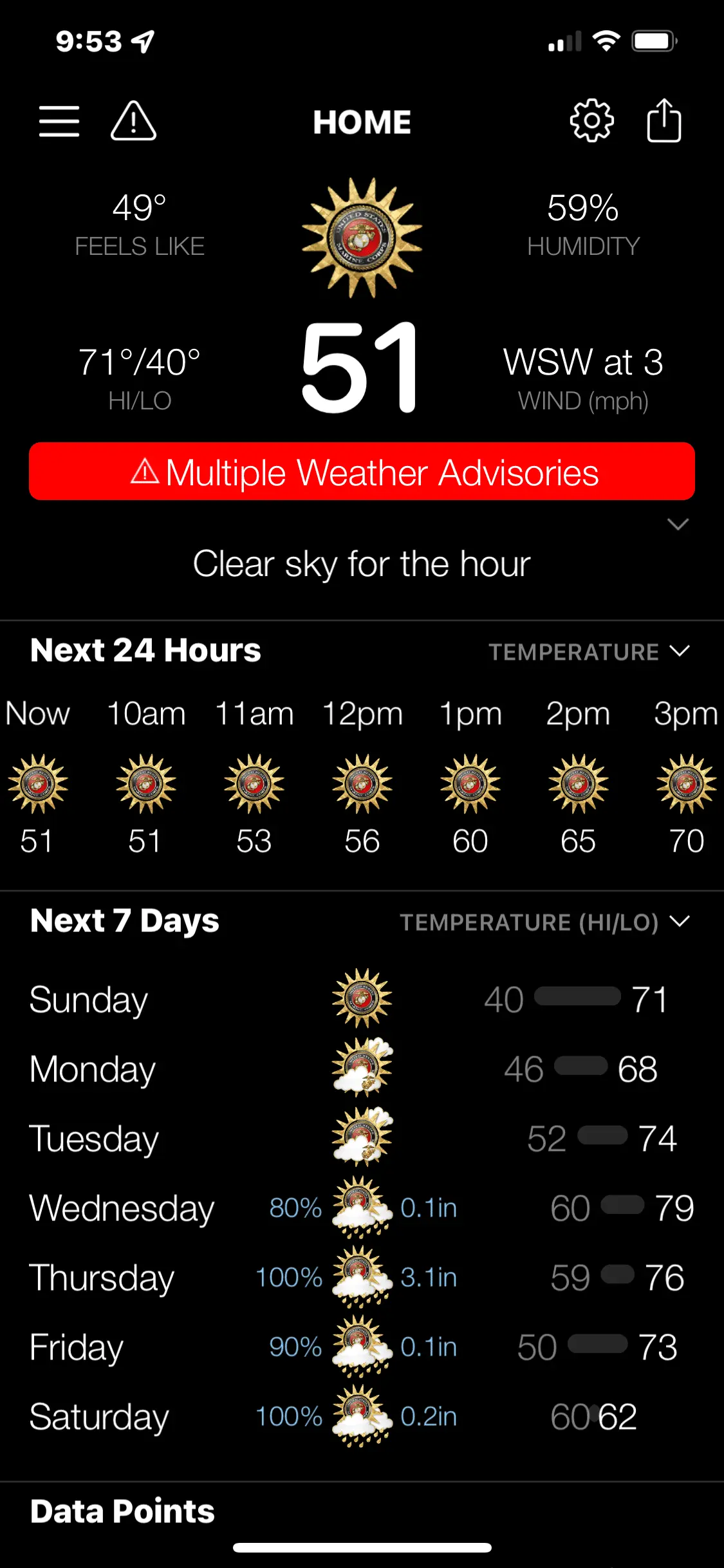Viewport: 724px width, 1568px height.
Task: Open the weather alerts triangle icon
Action: click(x=133, y=121)
